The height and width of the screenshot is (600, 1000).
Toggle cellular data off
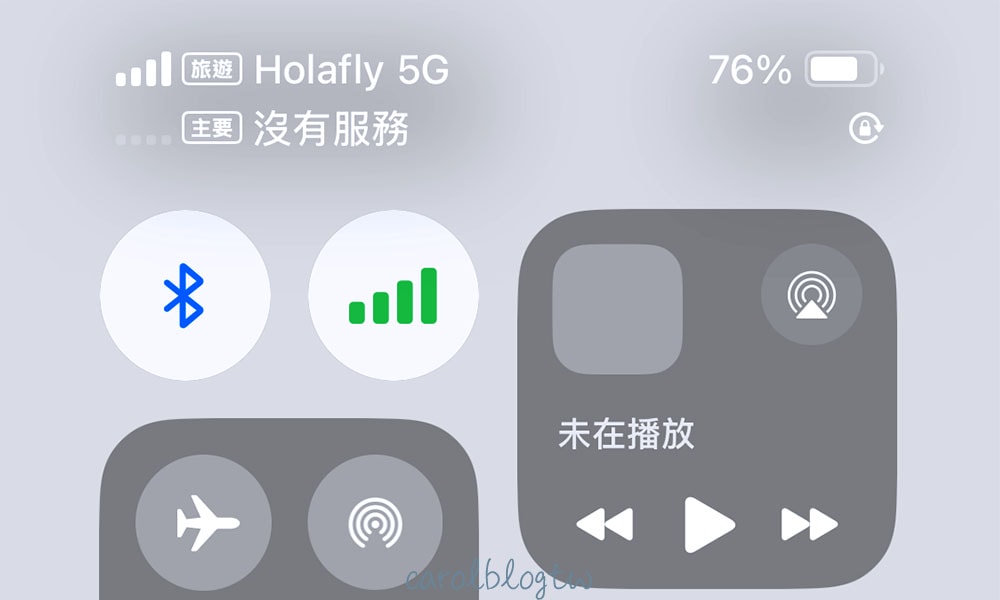click(393, 295)
